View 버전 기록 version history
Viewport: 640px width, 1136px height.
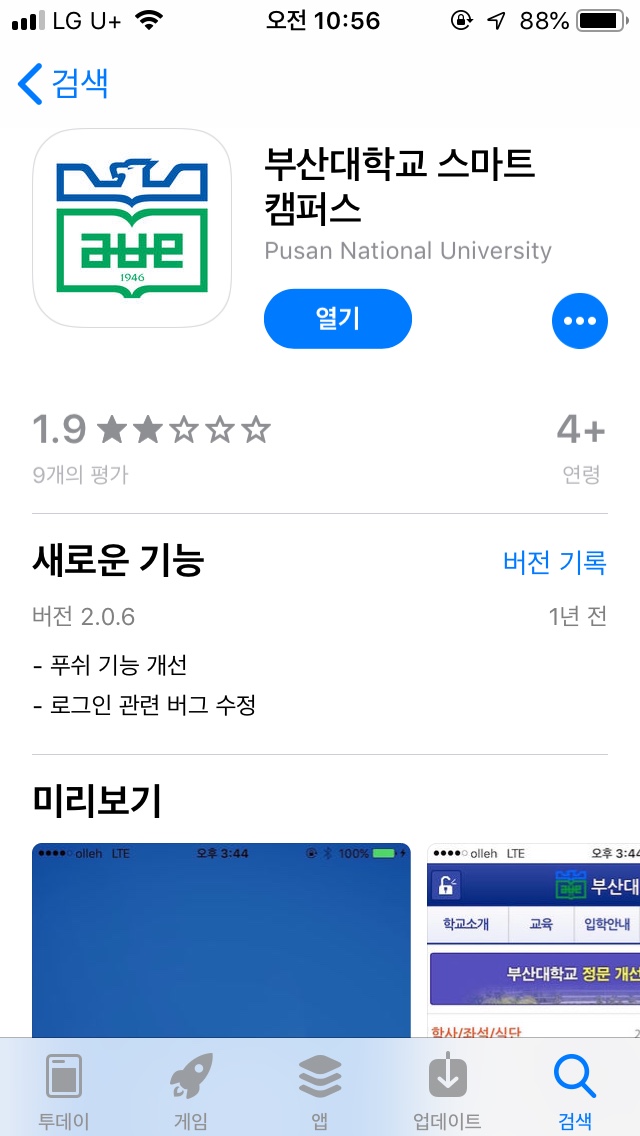click(554, 562)
